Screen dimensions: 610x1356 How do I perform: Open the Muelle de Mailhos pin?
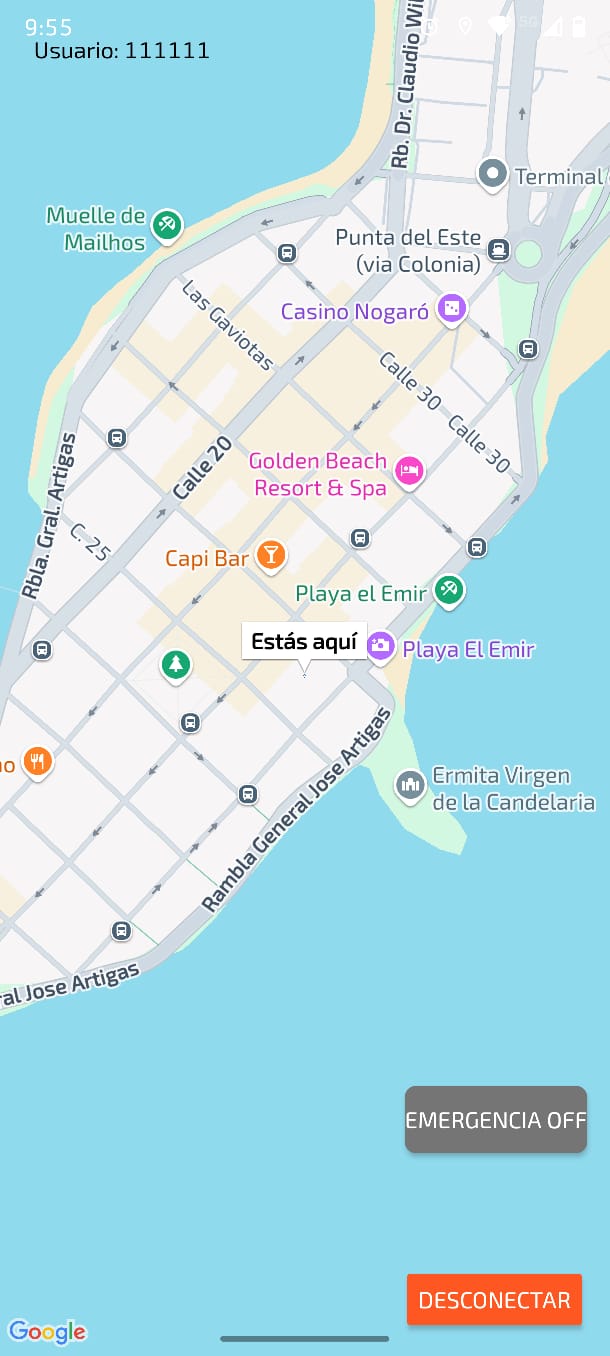[166, 226]
